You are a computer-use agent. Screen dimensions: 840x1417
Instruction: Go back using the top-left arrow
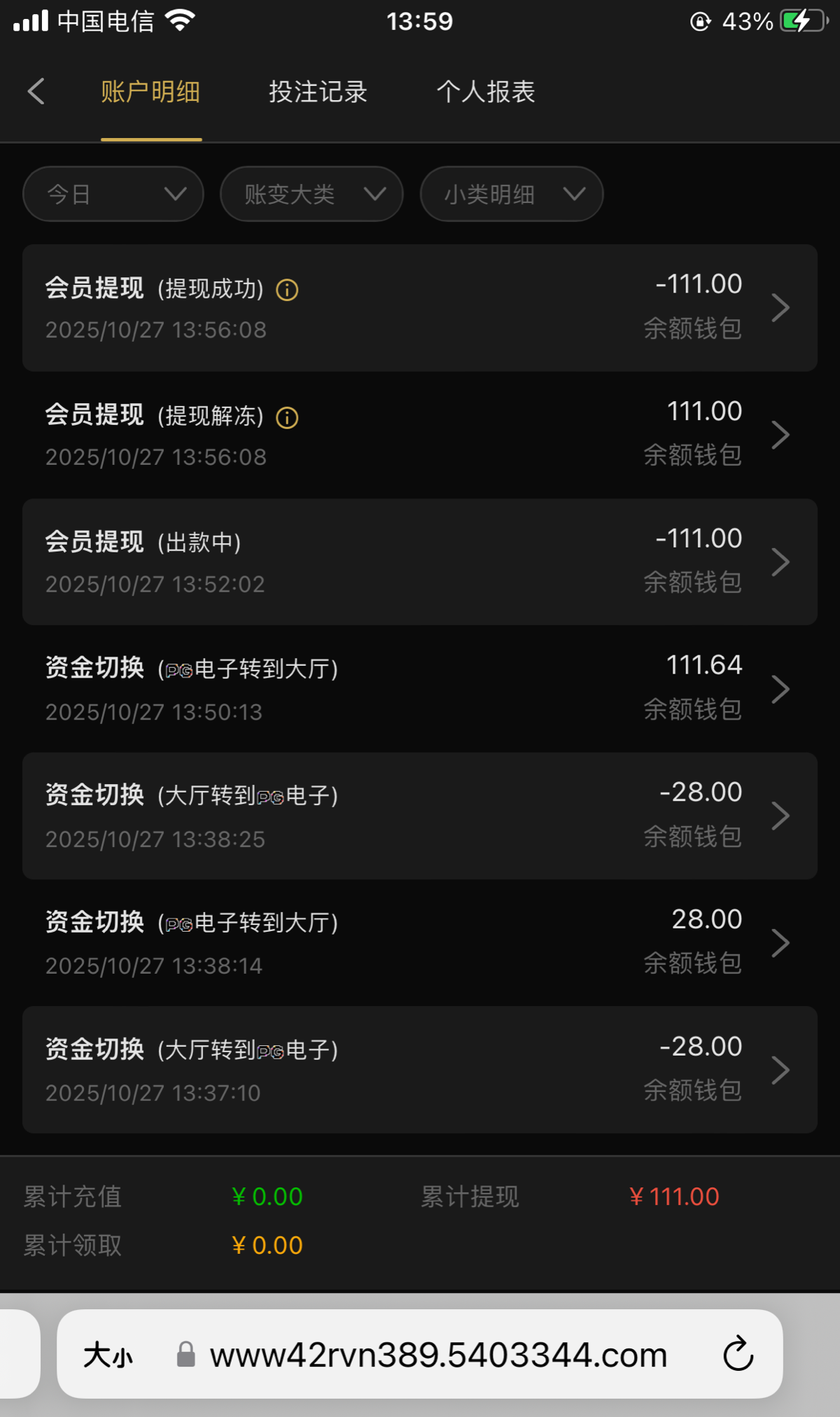pyautogui.click(x=36, y=92)
